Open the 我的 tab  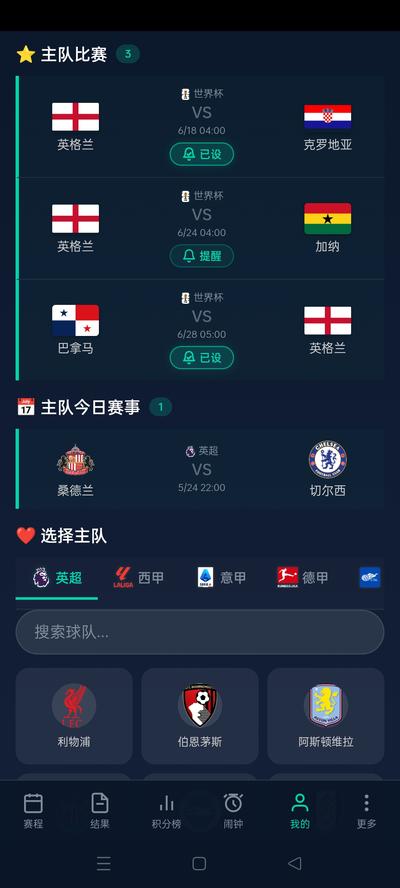(x=300, y=811)
